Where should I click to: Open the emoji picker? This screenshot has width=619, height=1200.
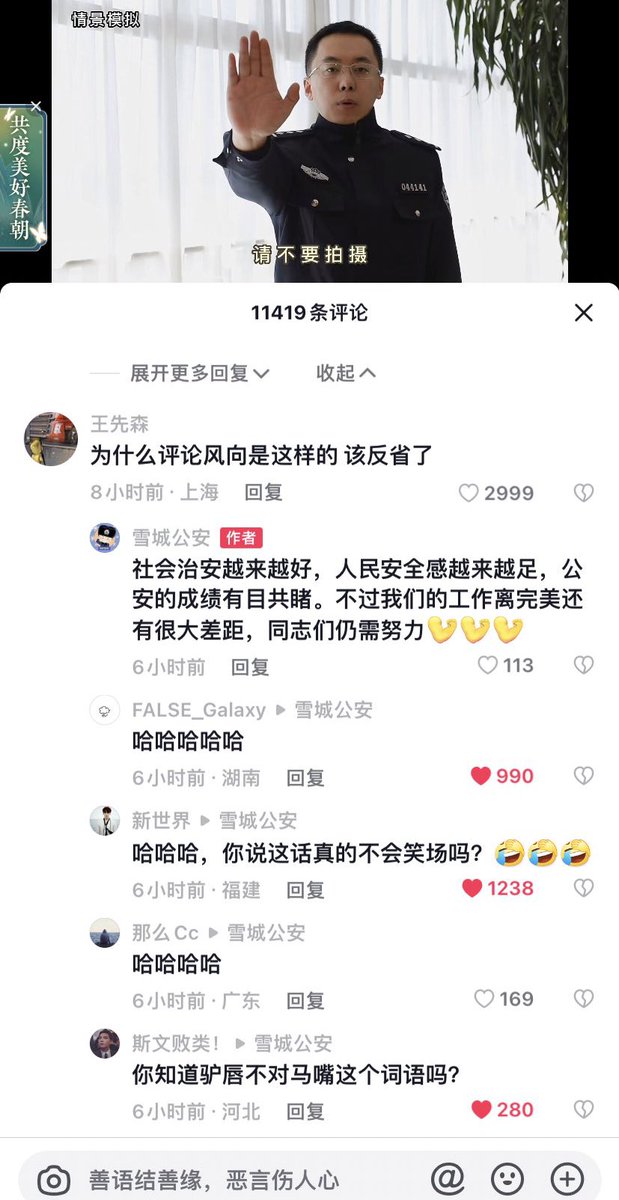click(x=508, y=1178)
